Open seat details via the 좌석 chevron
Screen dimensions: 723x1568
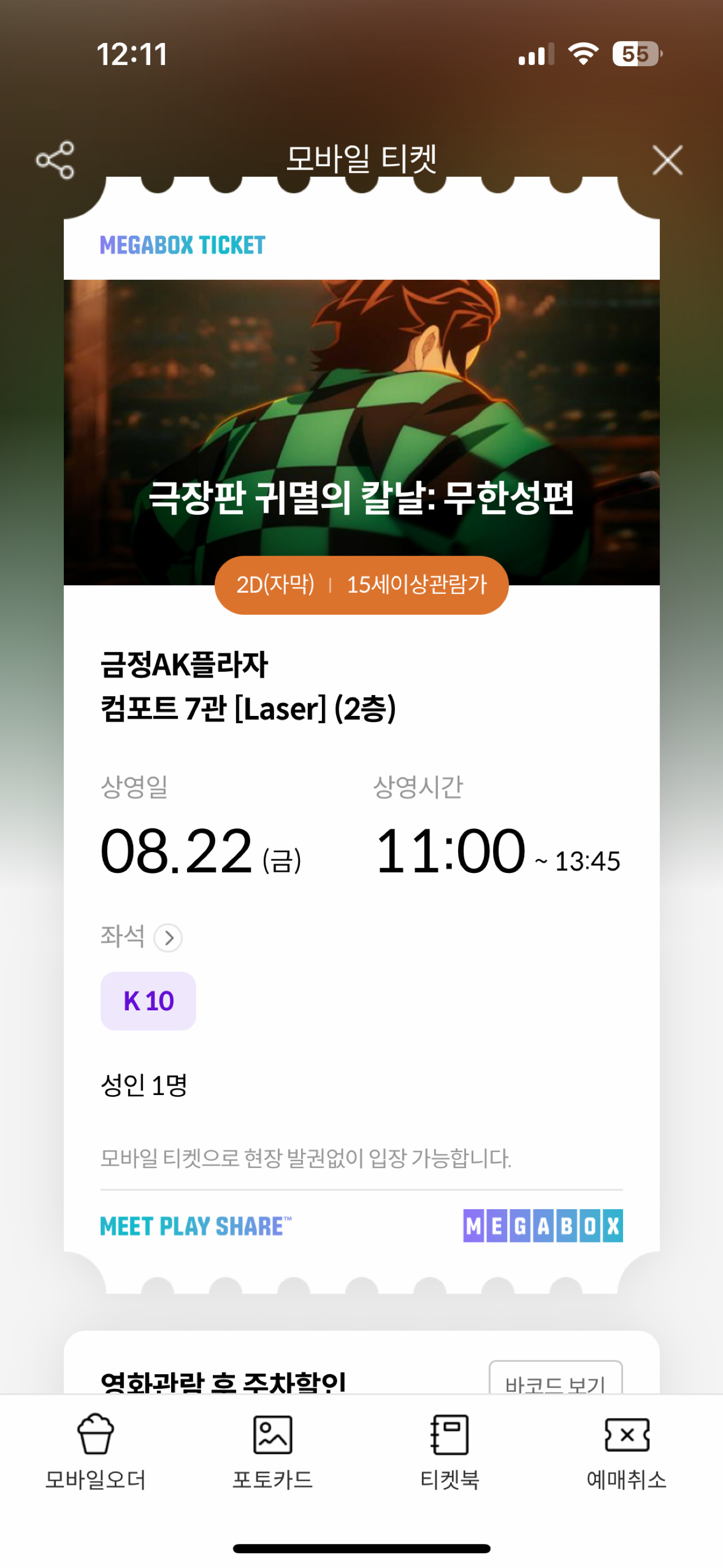click(x=168, y=938)
